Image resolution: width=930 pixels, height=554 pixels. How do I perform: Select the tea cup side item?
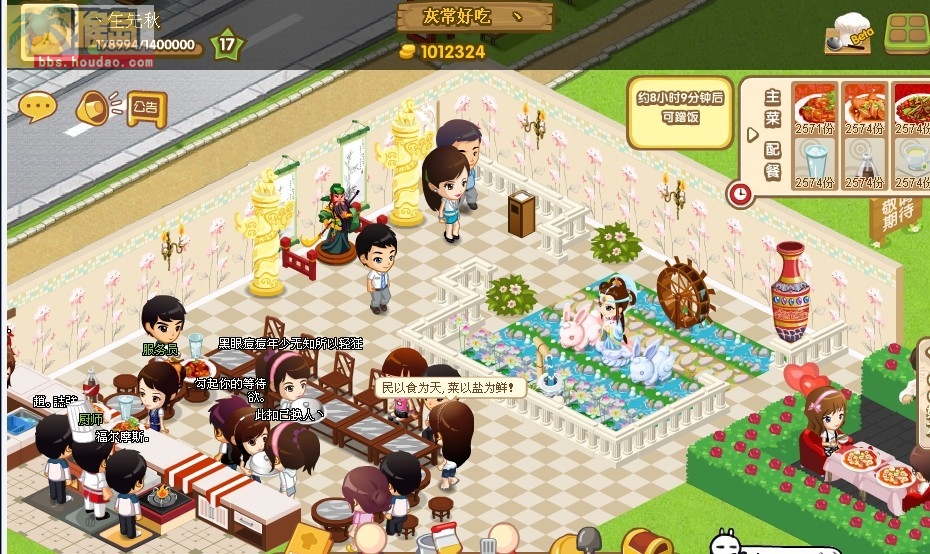coord(910,162)
